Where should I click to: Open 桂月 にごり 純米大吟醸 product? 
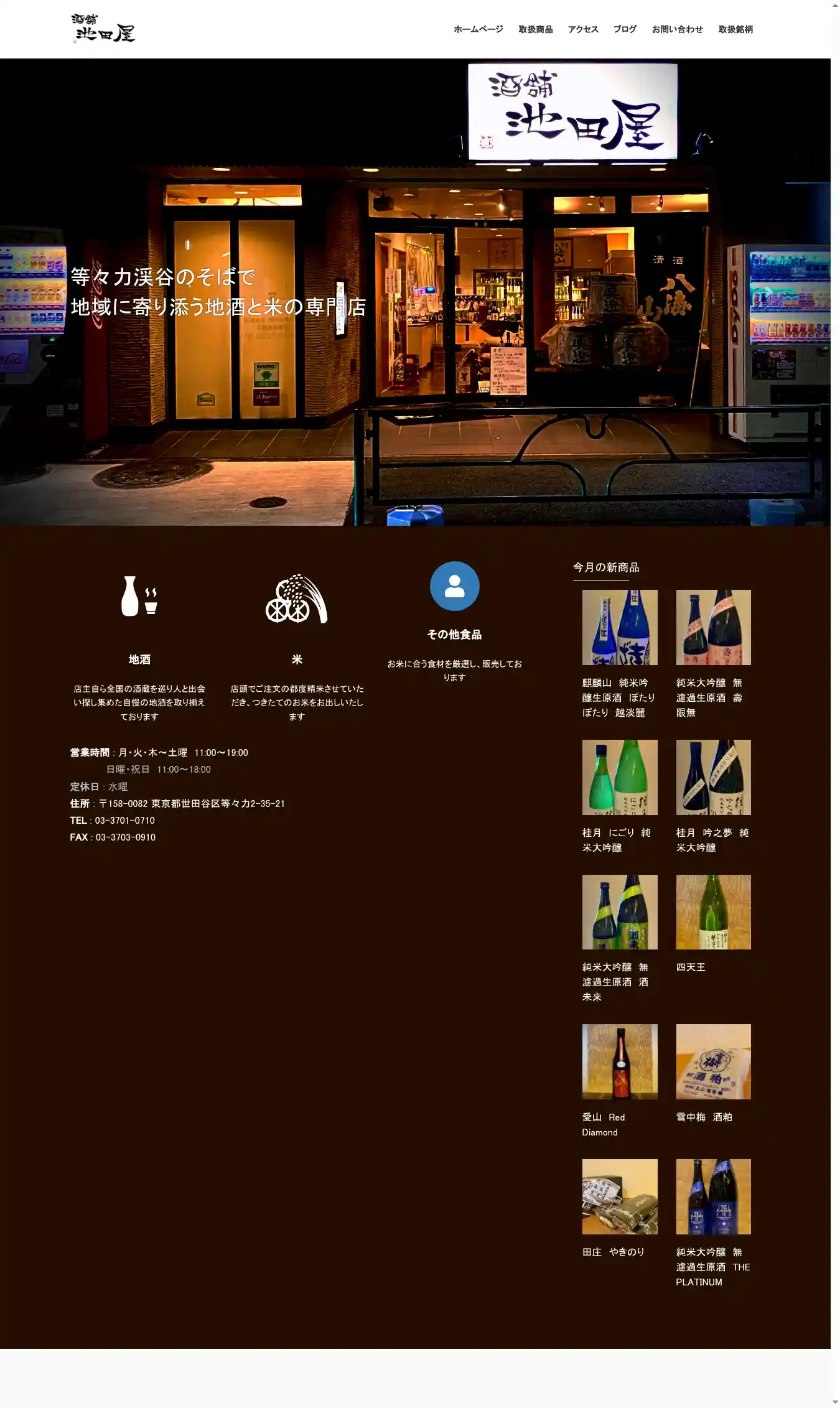coord(619,777)
